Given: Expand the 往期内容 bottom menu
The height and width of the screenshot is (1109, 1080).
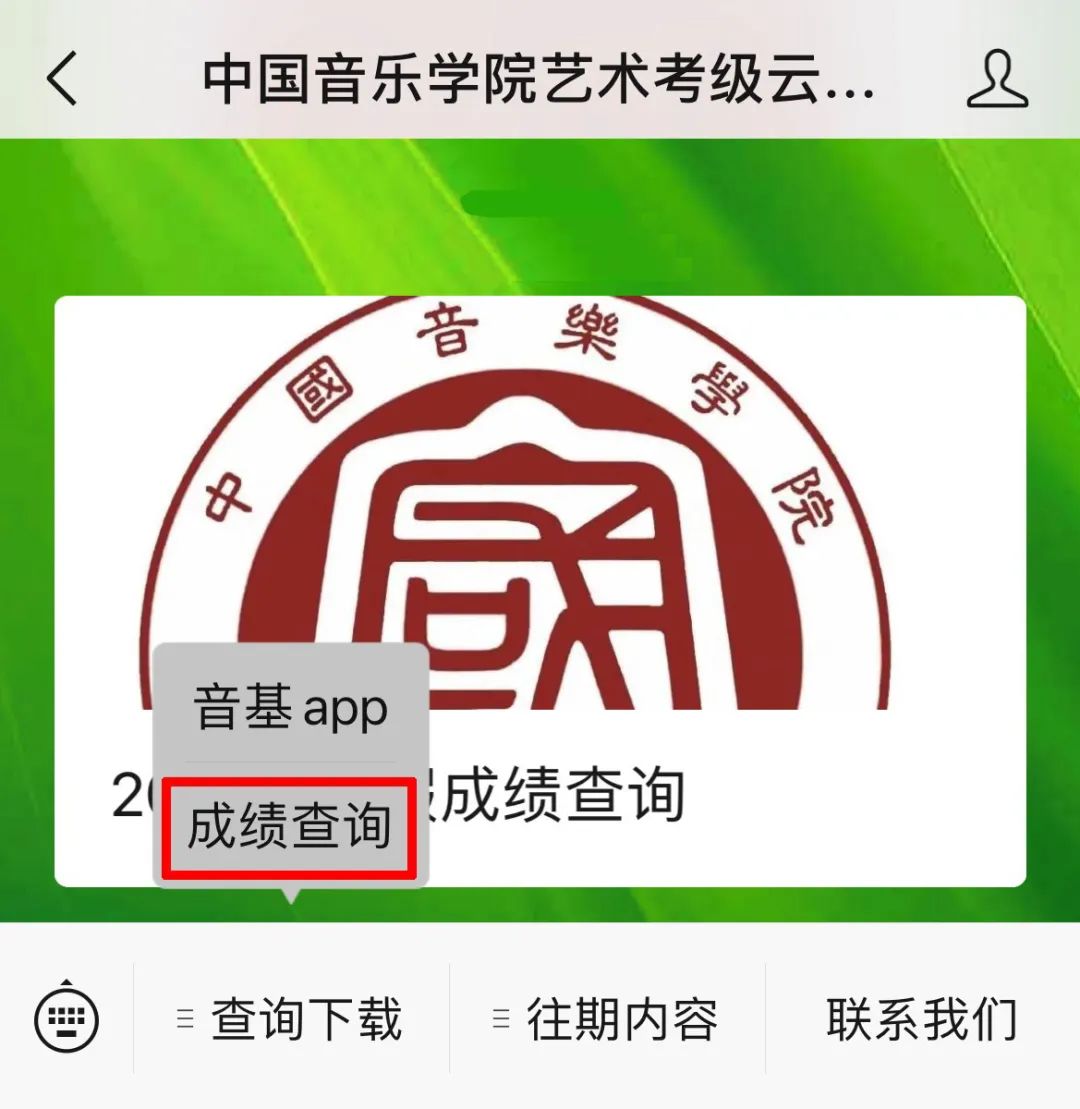Looking at the screenshot, I should coord(608,1019).
